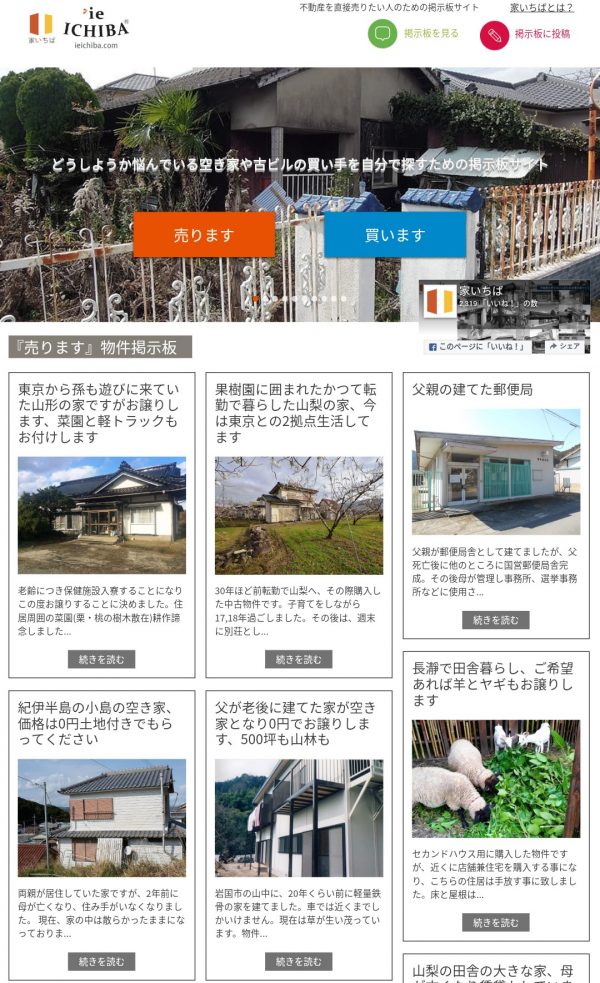
Task: Open the 岩国市 0円 house photo
Action: pyautogui.click(x=299, y=817)
